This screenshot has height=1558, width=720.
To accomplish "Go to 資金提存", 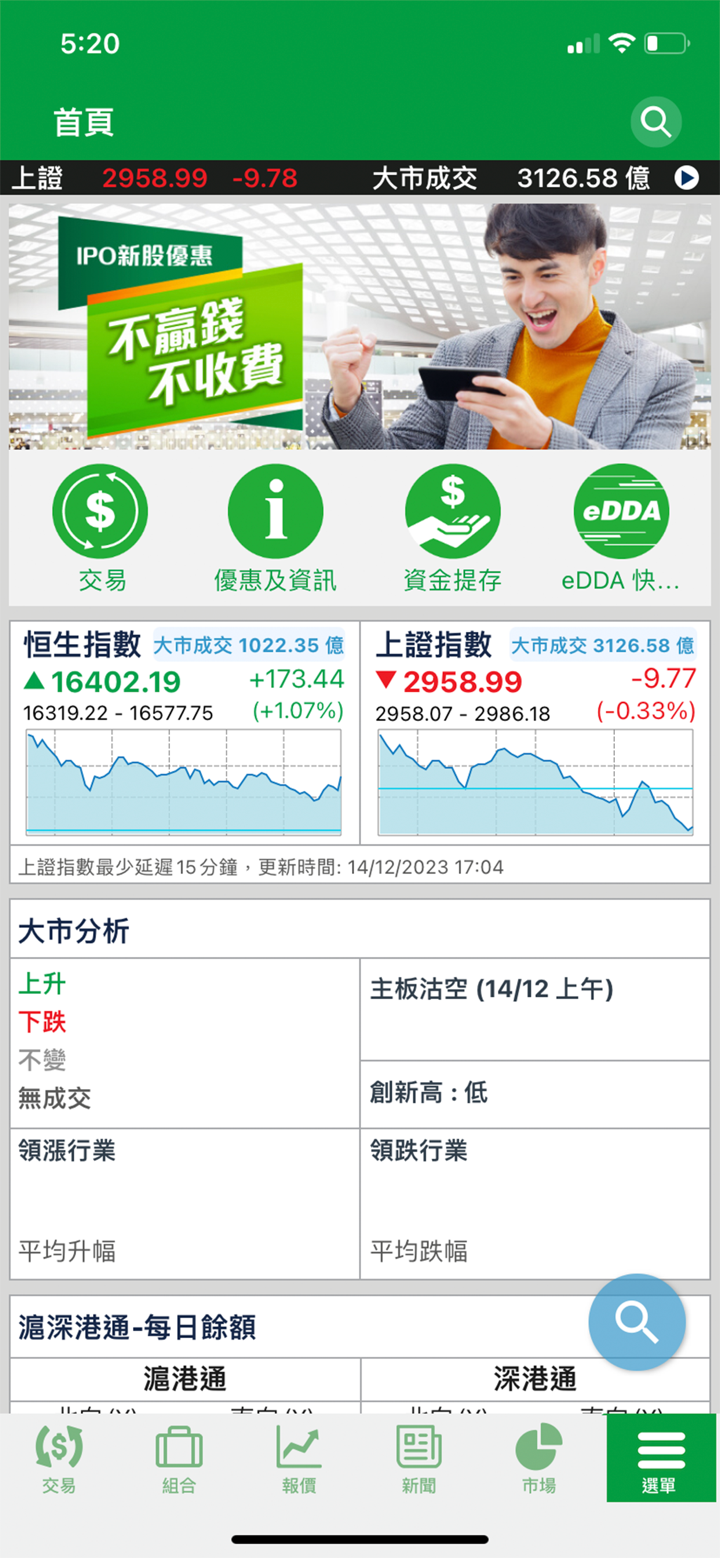I will [x=452, y=512].
